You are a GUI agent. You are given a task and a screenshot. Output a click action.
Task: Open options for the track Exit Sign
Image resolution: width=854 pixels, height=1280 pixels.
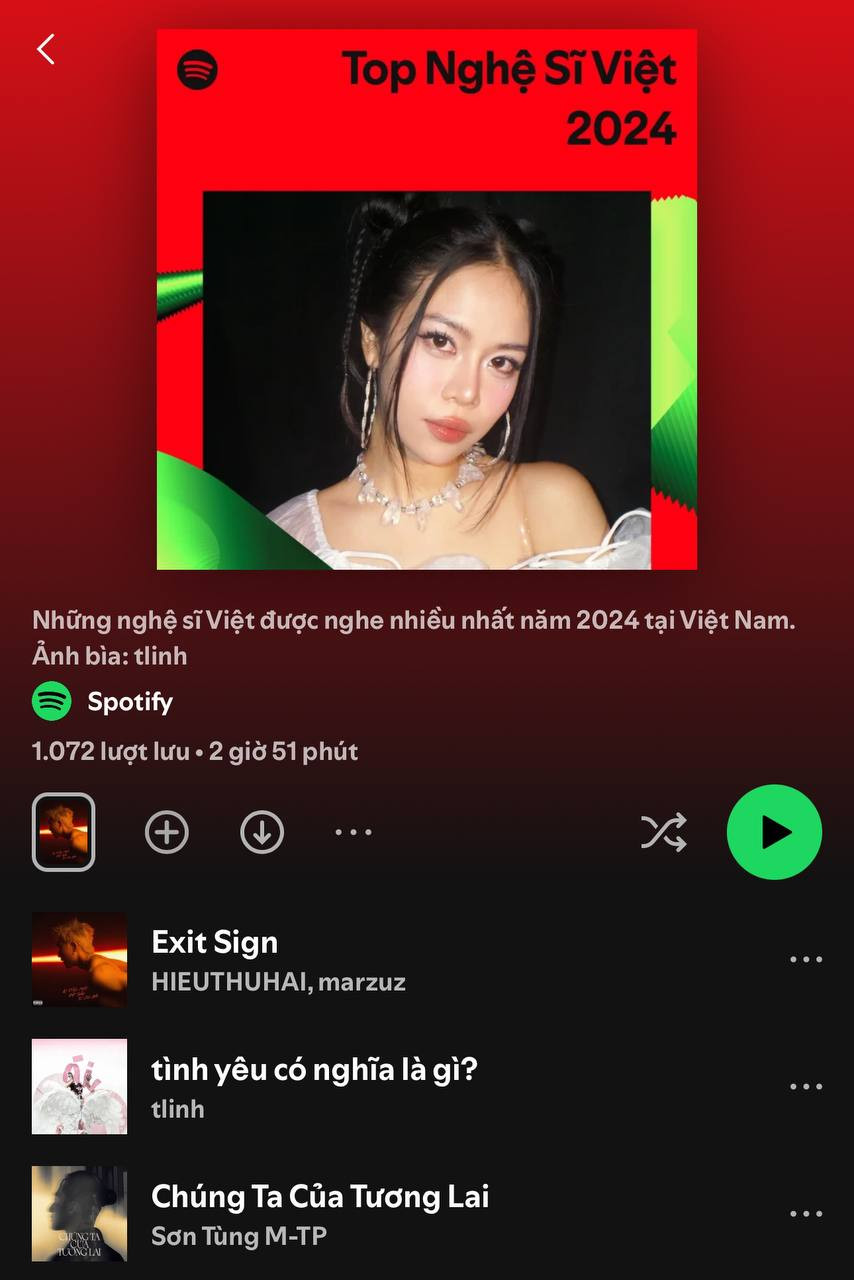[806, 959]
